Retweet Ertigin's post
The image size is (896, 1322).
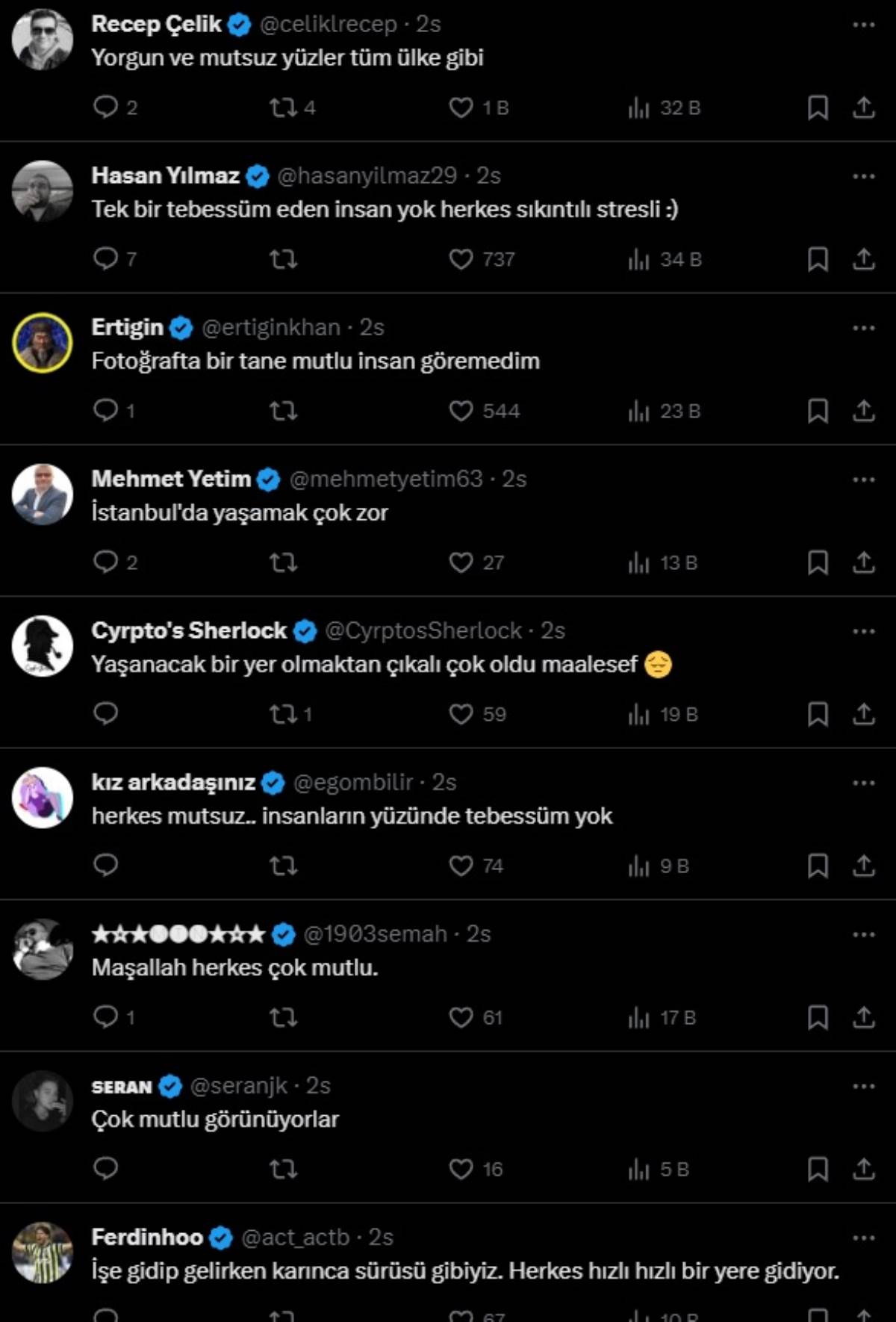point(283,411)
